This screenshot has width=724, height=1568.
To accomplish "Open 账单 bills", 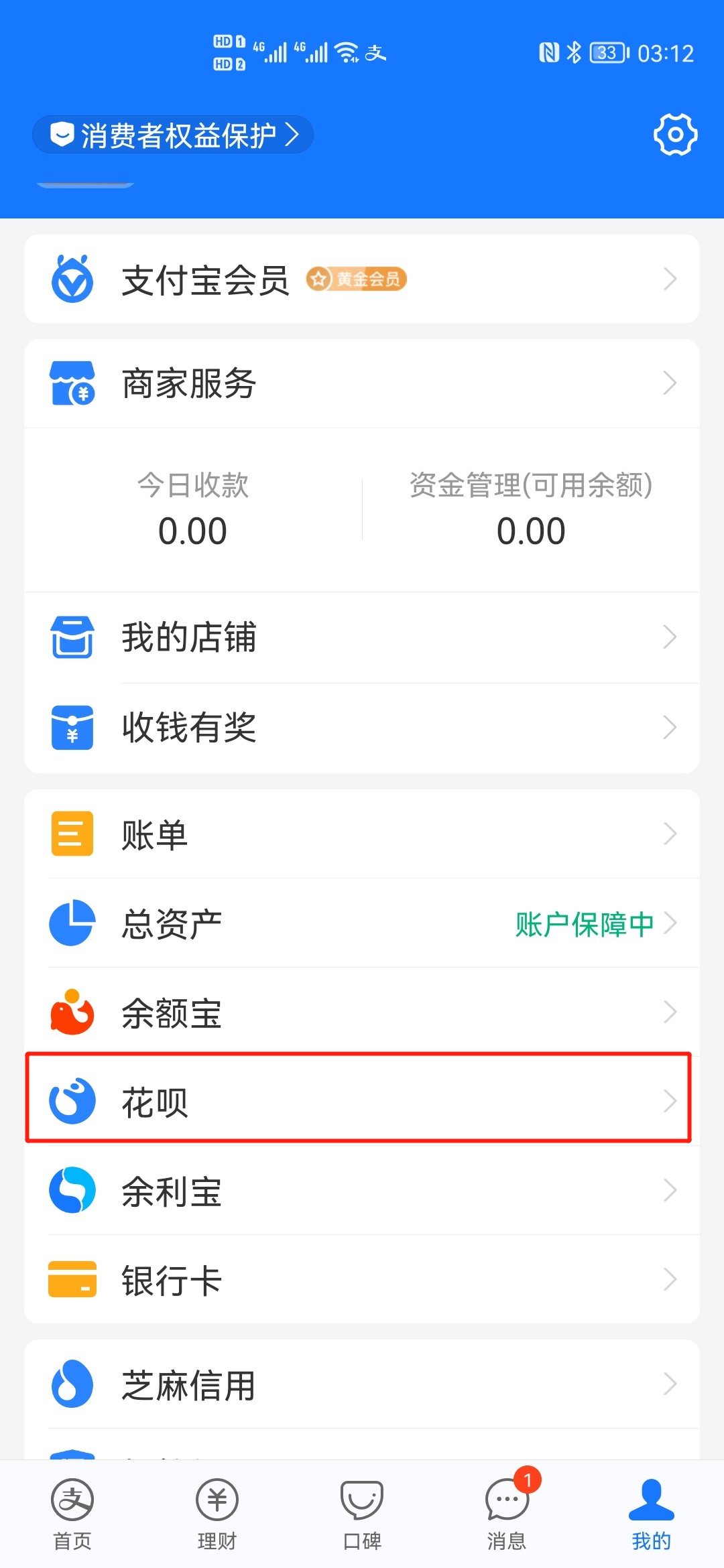I will pyautogui.click(x=362, y=834).
